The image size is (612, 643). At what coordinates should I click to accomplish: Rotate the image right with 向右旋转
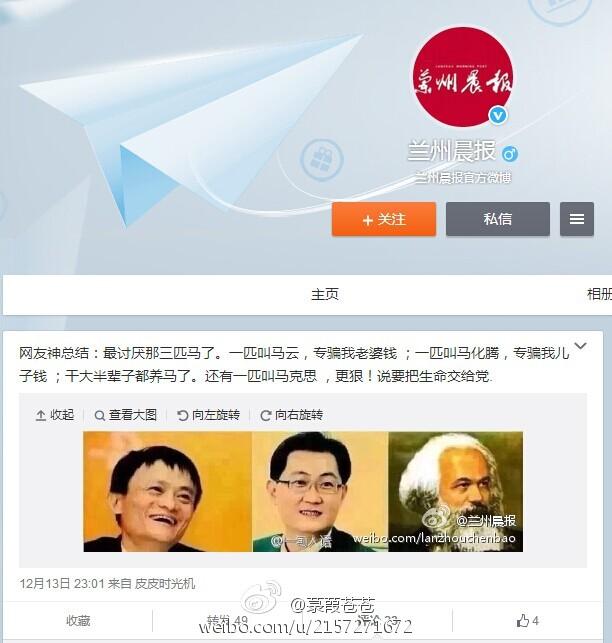pyautogui.click(x=291, y=415)
